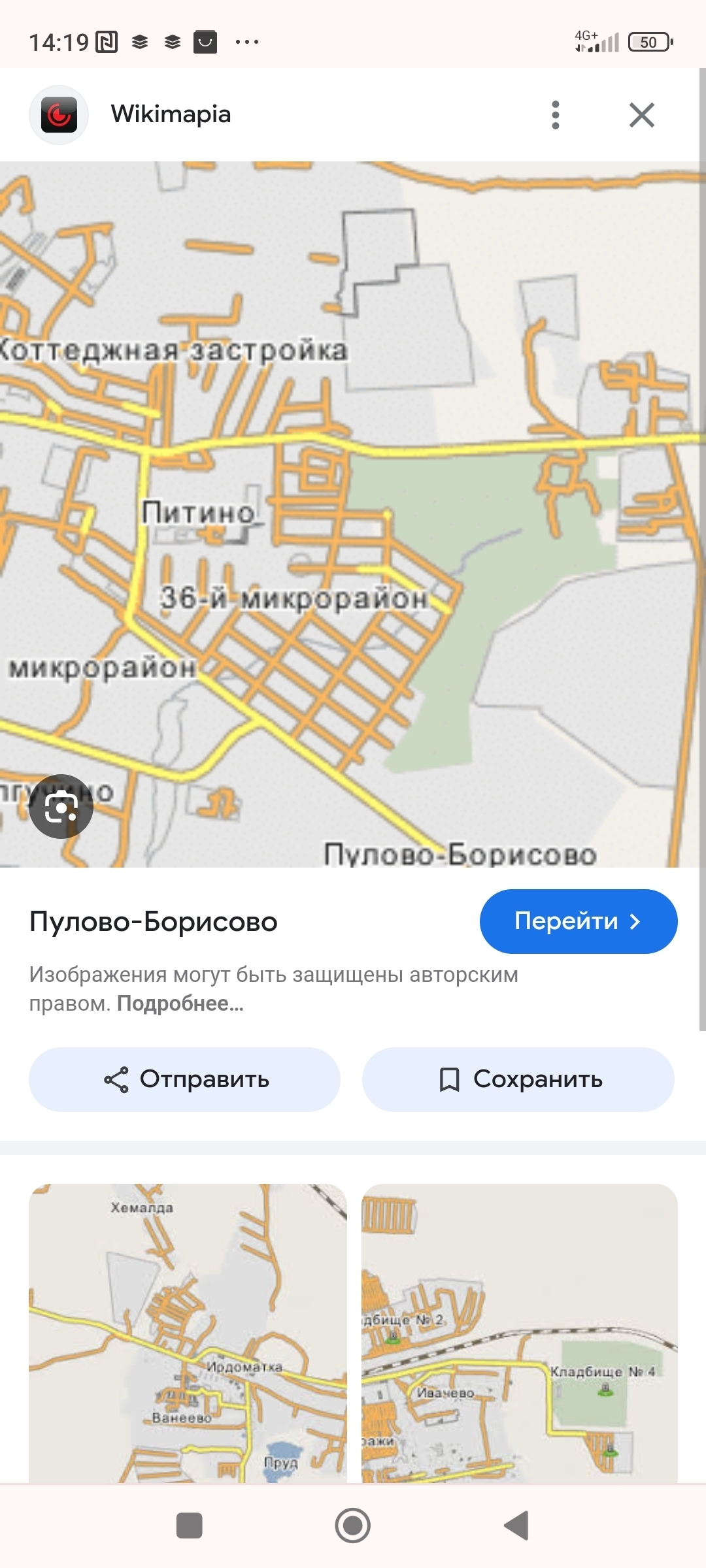Tap the Перейти button
The width and height of the screenshot is (706, 1568).
[x=579, y=921]
